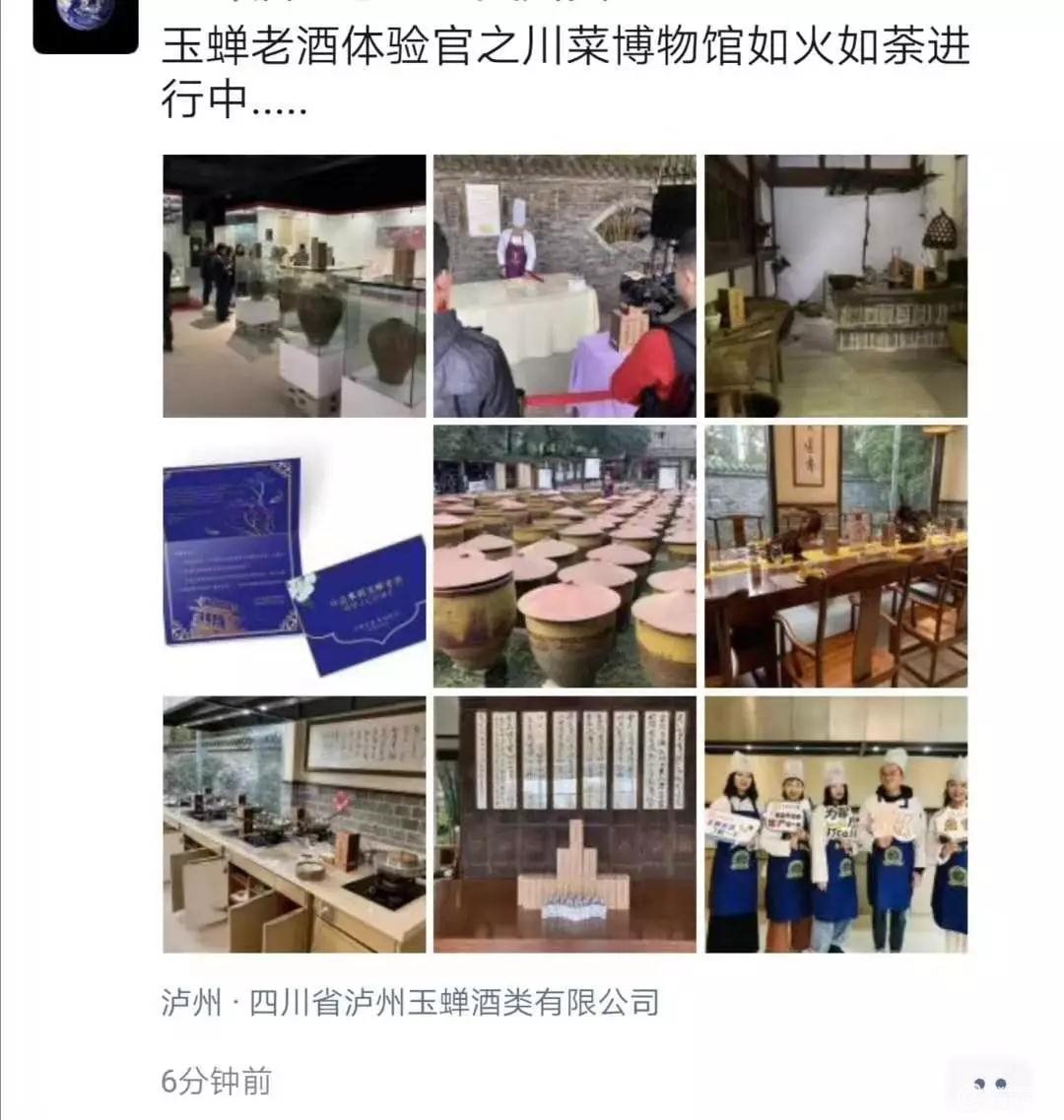Open the like and comment two-dot button
The width and height of the screenshot is (1064, 1120).
(989, 1083)
